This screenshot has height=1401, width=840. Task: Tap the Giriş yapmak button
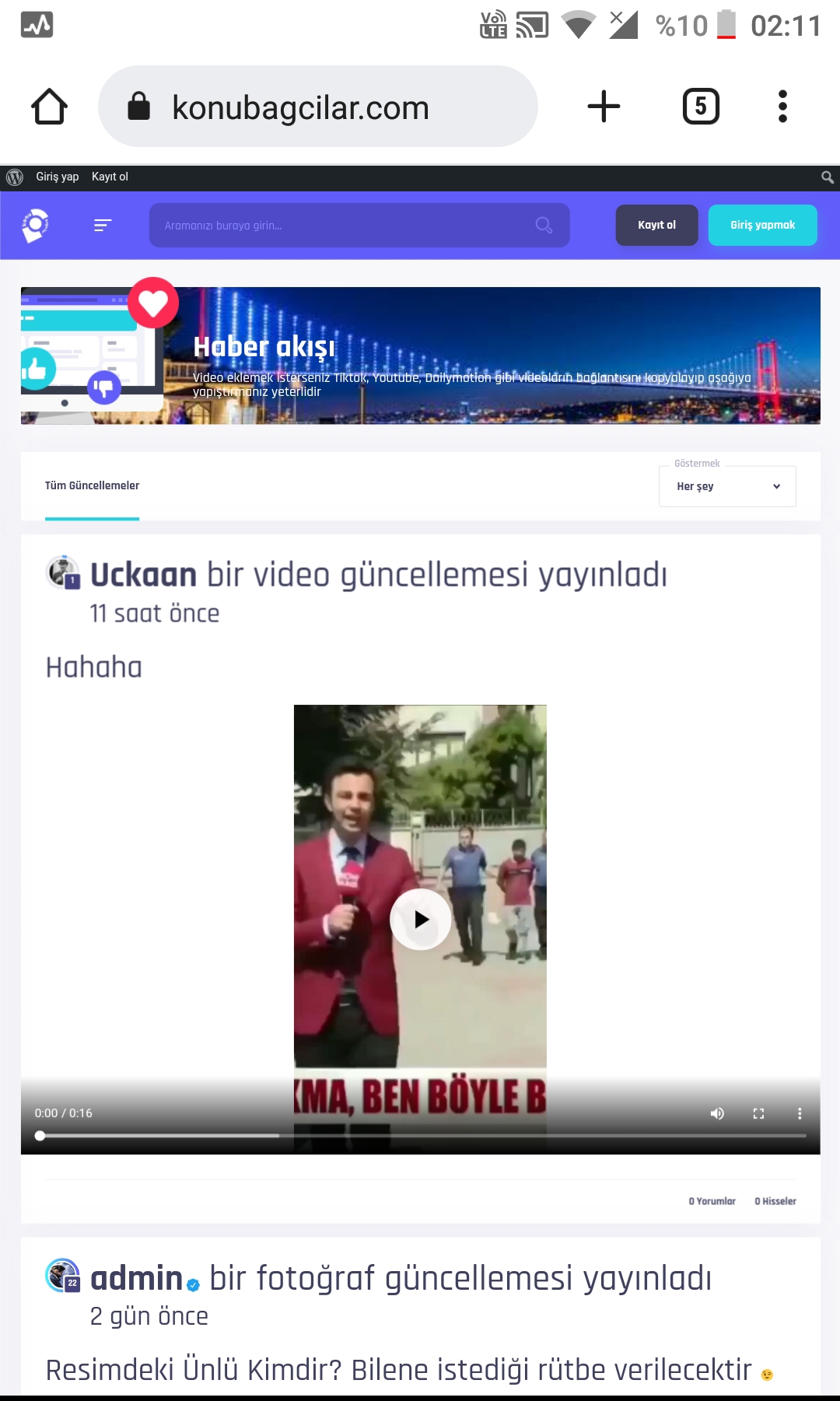(x=762, y=226)
